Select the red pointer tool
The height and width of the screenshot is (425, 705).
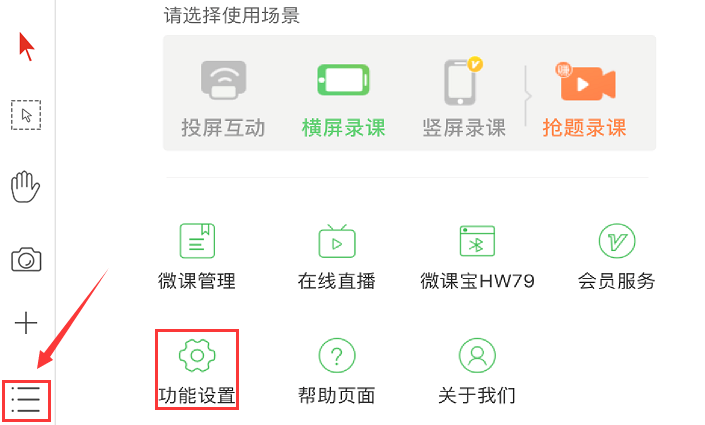27,46
